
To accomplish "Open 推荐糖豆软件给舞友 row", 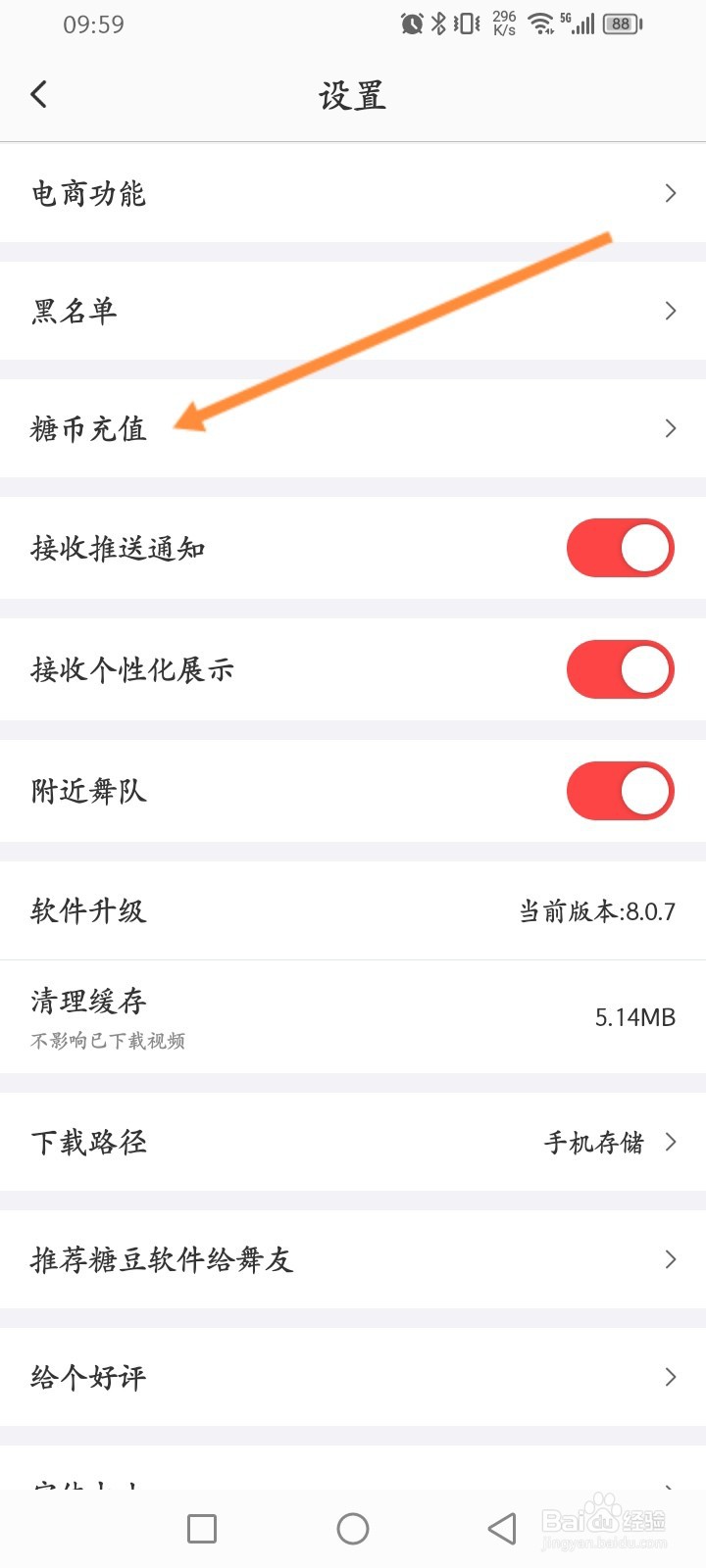I will [353, 1259].
